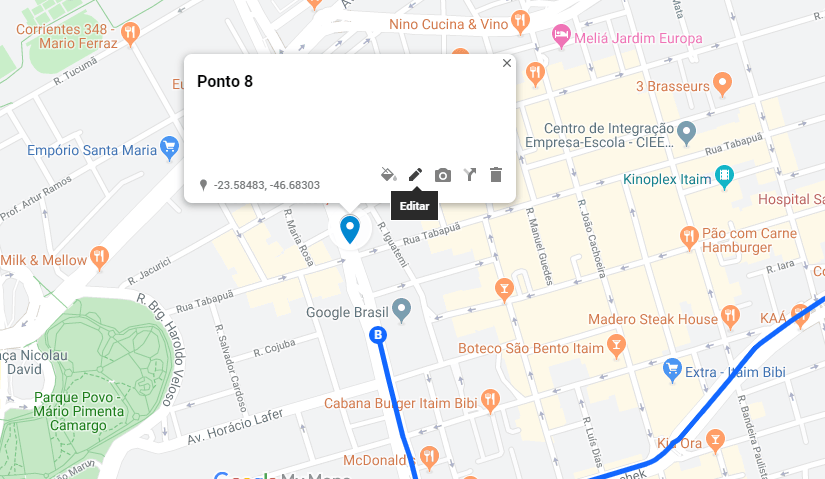Open Centro de Integração Empresa-Escola marker
Viewport: 825px width, 479px height.
click(686, 133)
